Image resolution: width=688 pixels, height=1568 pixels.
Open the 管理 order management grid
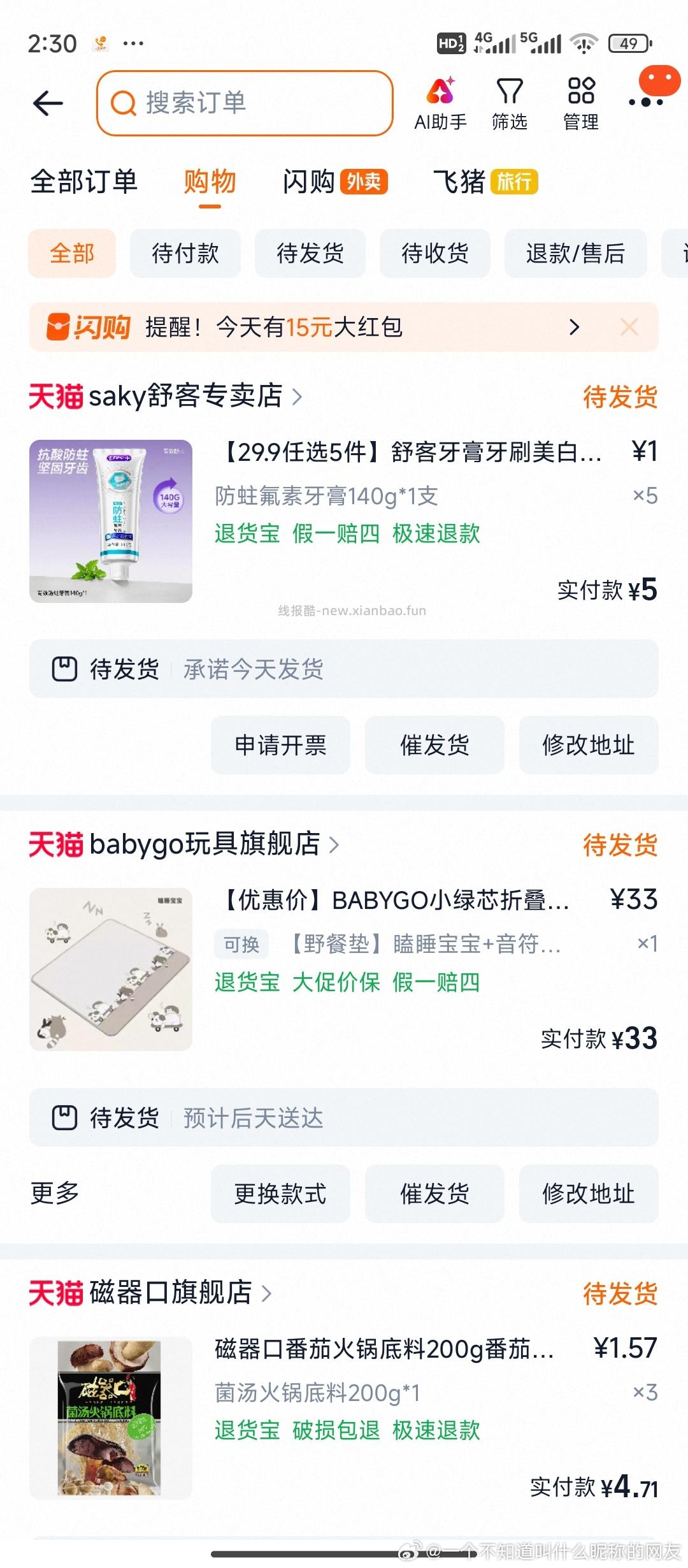(578, 102)
